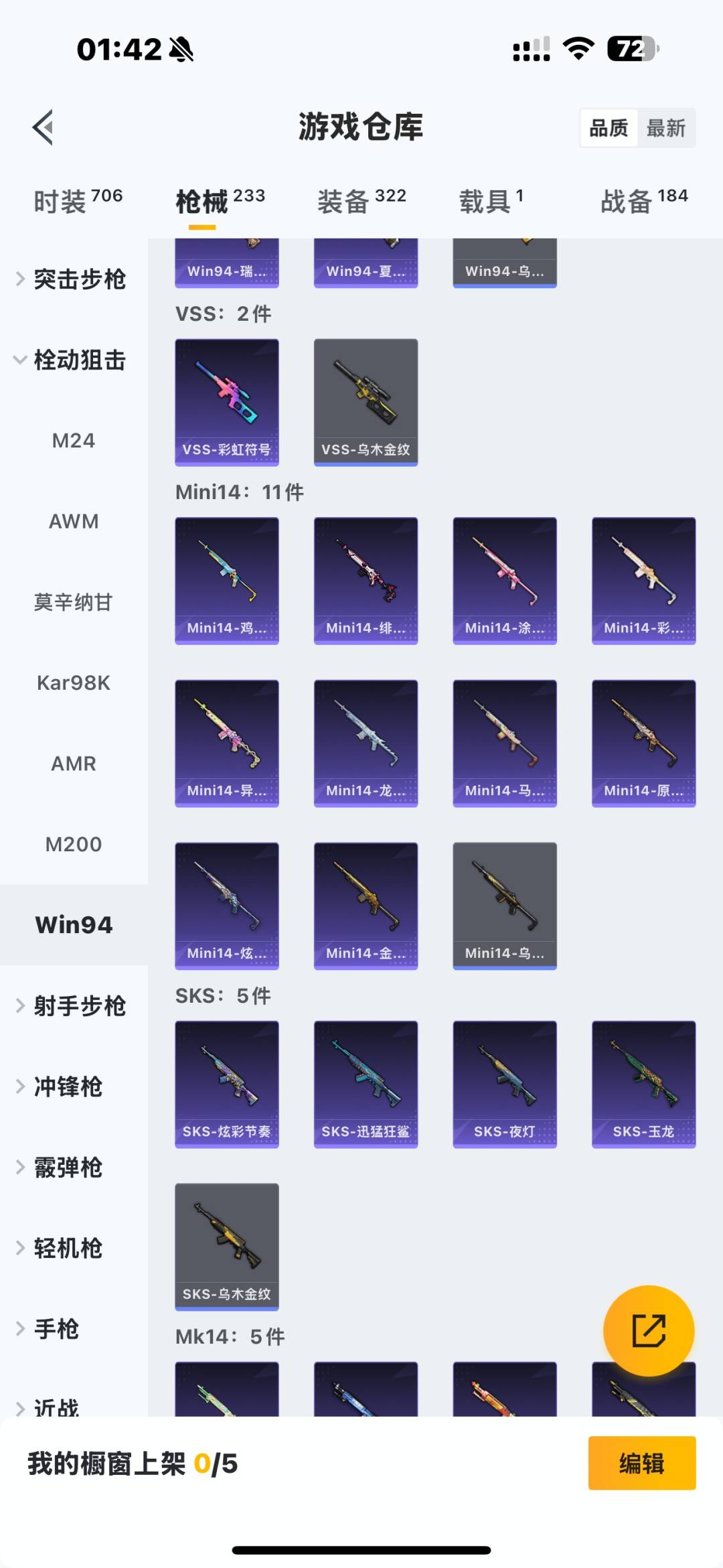The height and width of the screenshot is (1568, 723).
Task: Switch sorting to 最新
Action: [667, 127]
